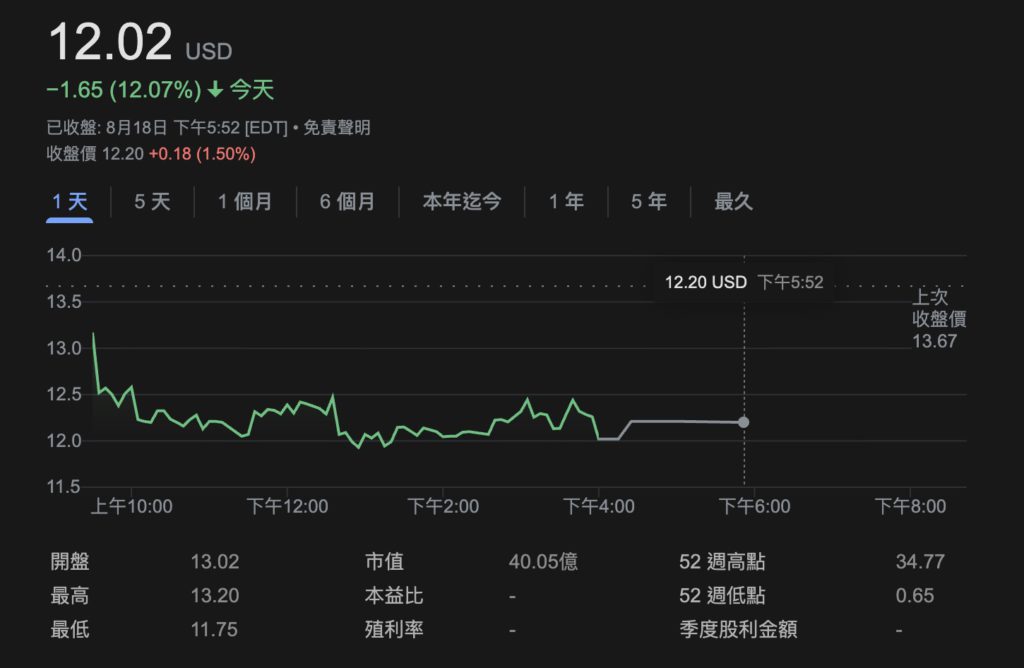
Task: Switch to the 5 天 chart range
Action: (152, 202)
